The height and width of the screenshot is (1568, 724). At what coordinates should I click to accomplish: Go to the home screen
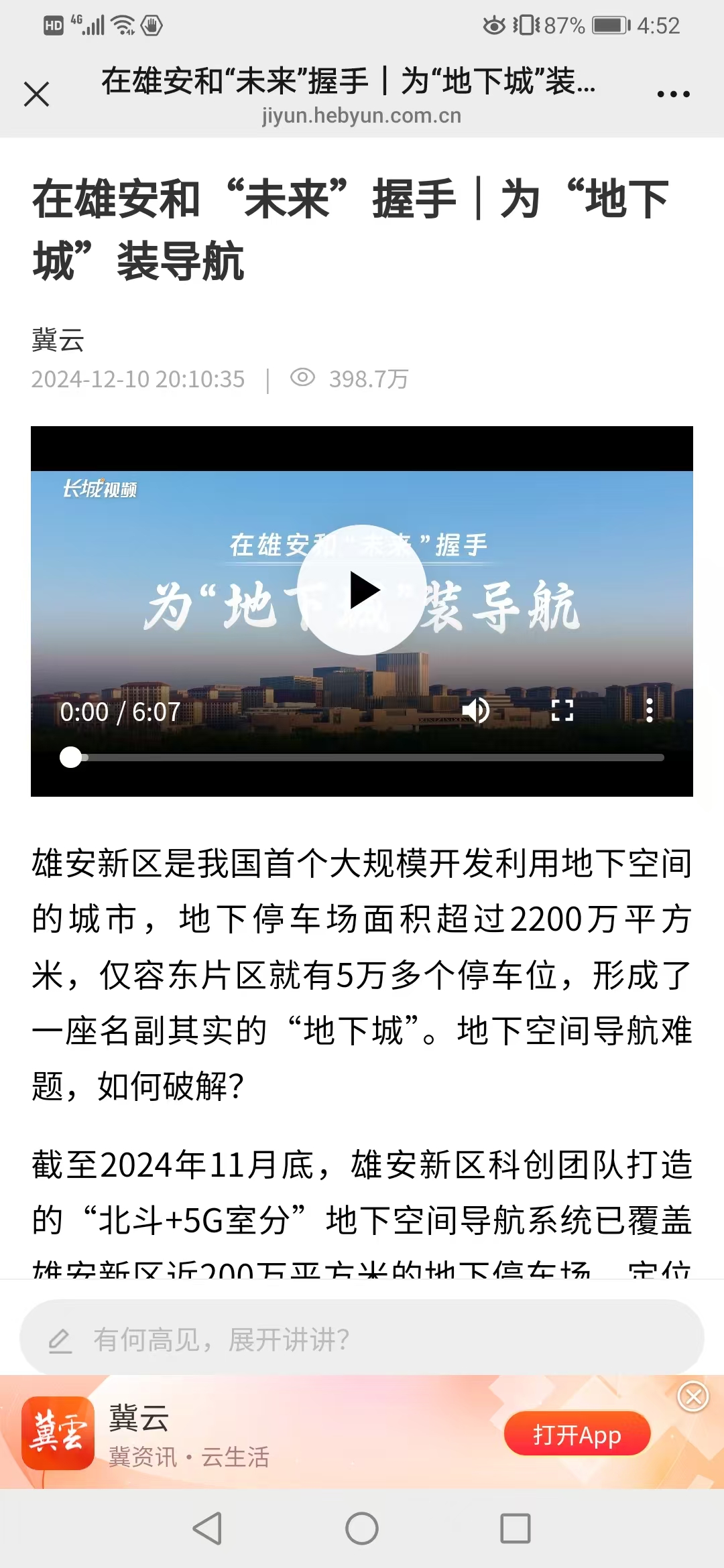click(362, 1528)
